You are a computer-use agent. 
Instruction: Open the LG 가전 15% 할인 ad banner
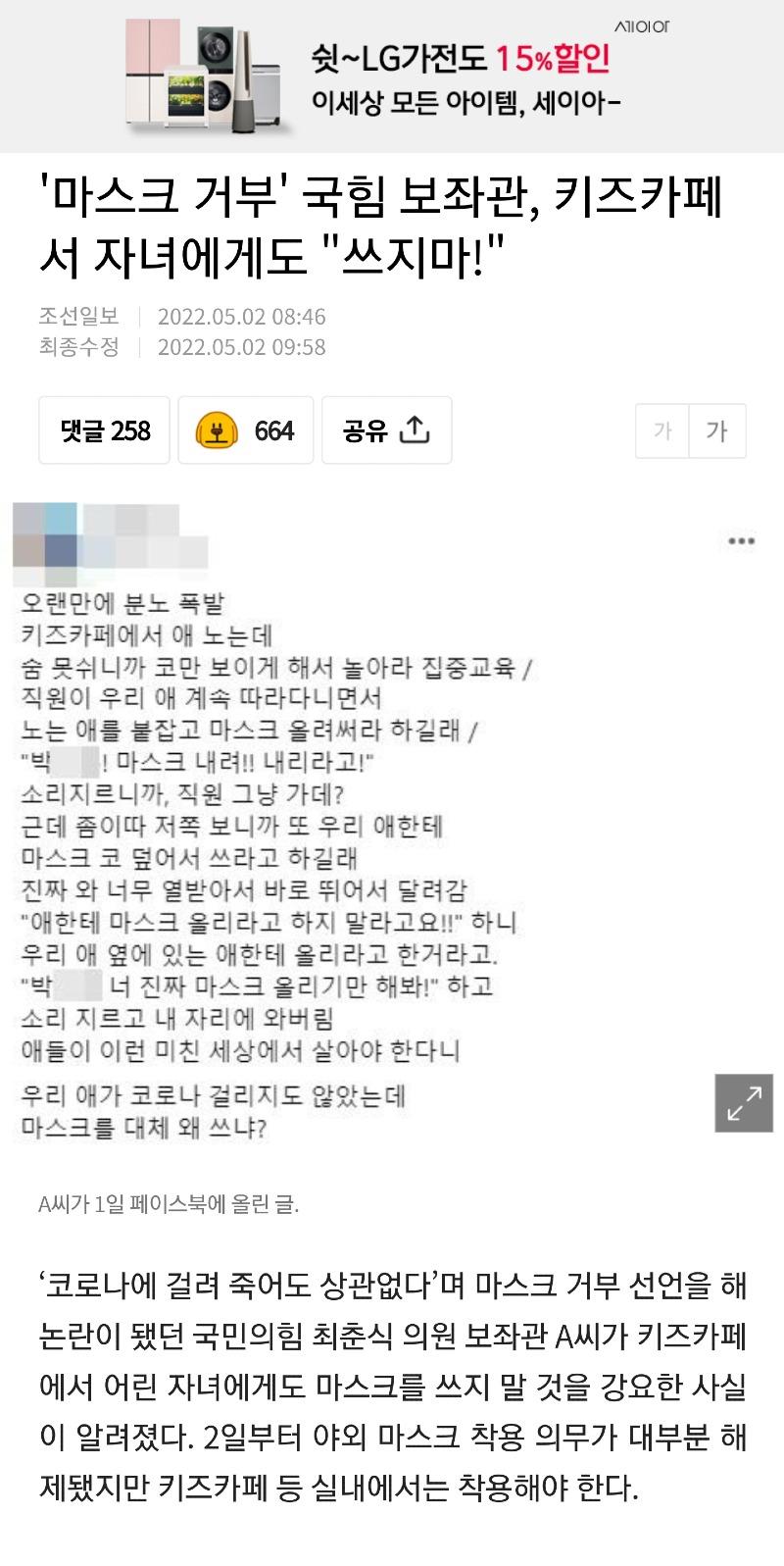tap(392, 76)
